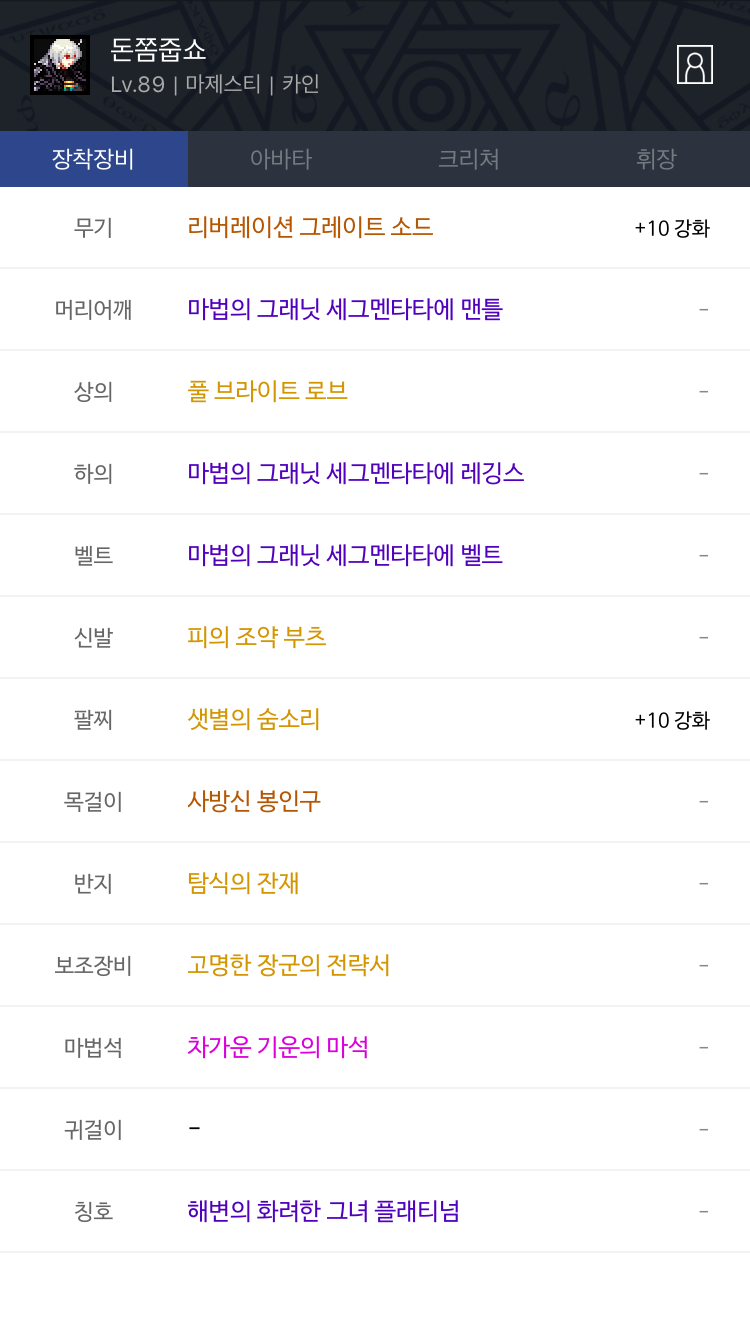This screenshot has height=1334, width=750.
Task: Open bracelet item 샛별의 숨소리
Action: [x=254, y=719]
